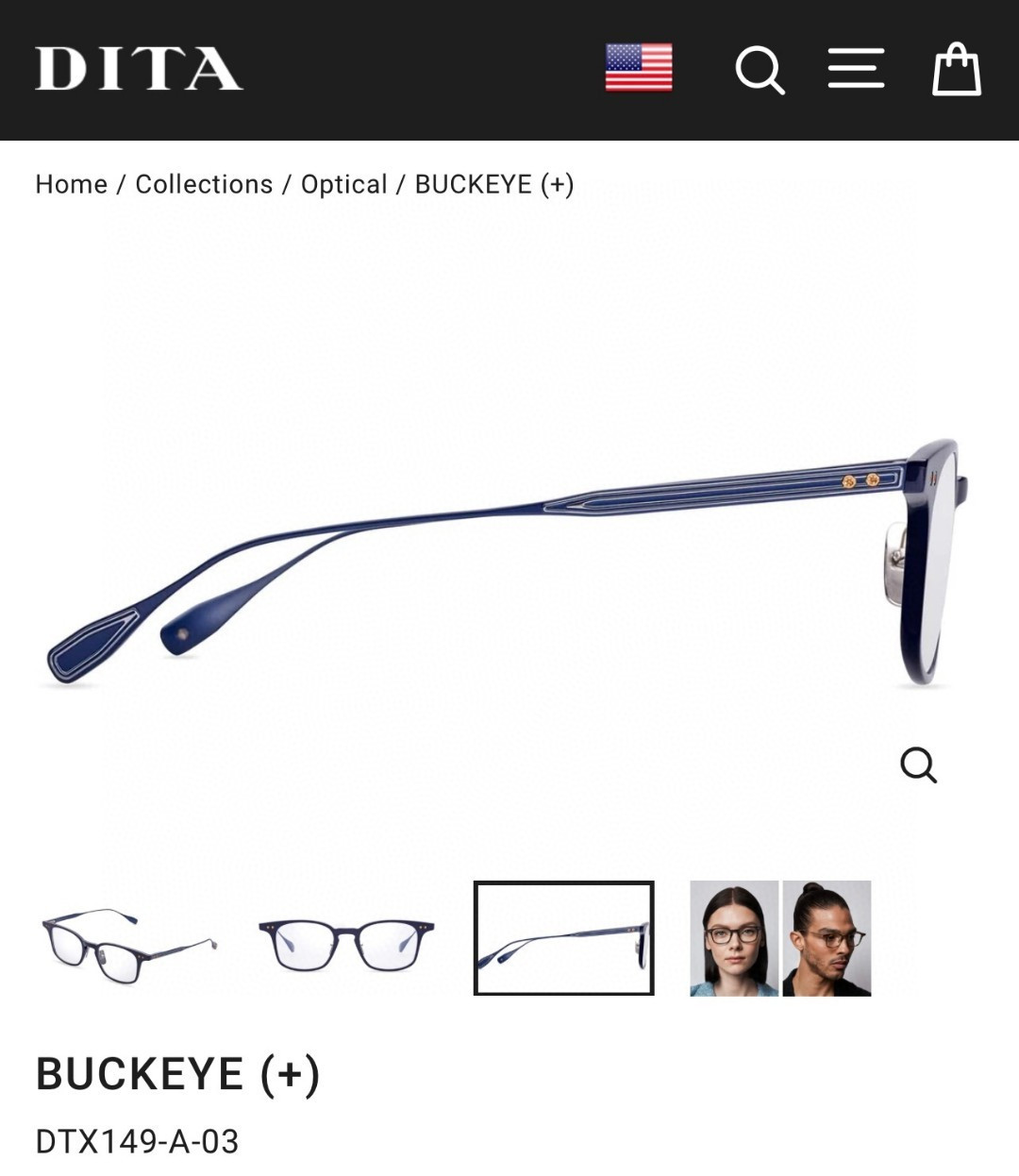The height and width of the screenshot is (1176, 1019).
Task: Zoom into the product image
Action: [918, 764]
